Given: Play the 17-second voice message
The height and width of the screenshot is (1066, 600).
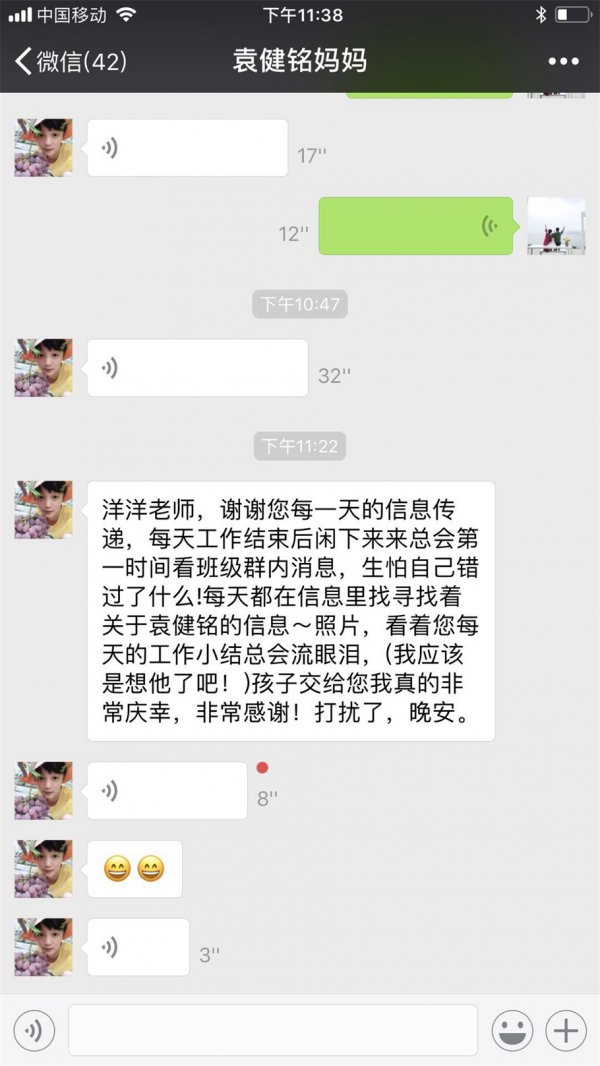Looking at the screenshot, I should pos(187,148).
